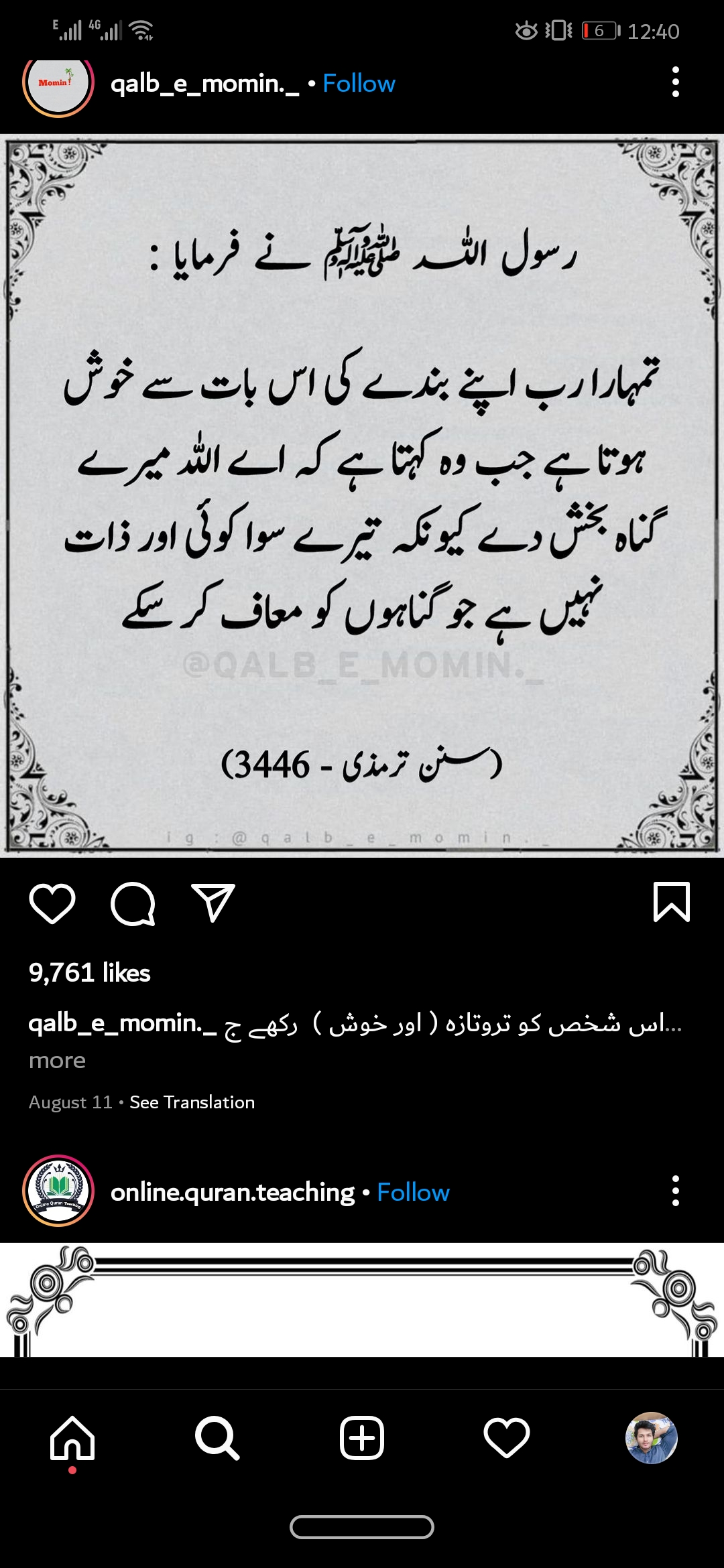
Task: Follow the online.quran.teaching account
Action: 413,1193
